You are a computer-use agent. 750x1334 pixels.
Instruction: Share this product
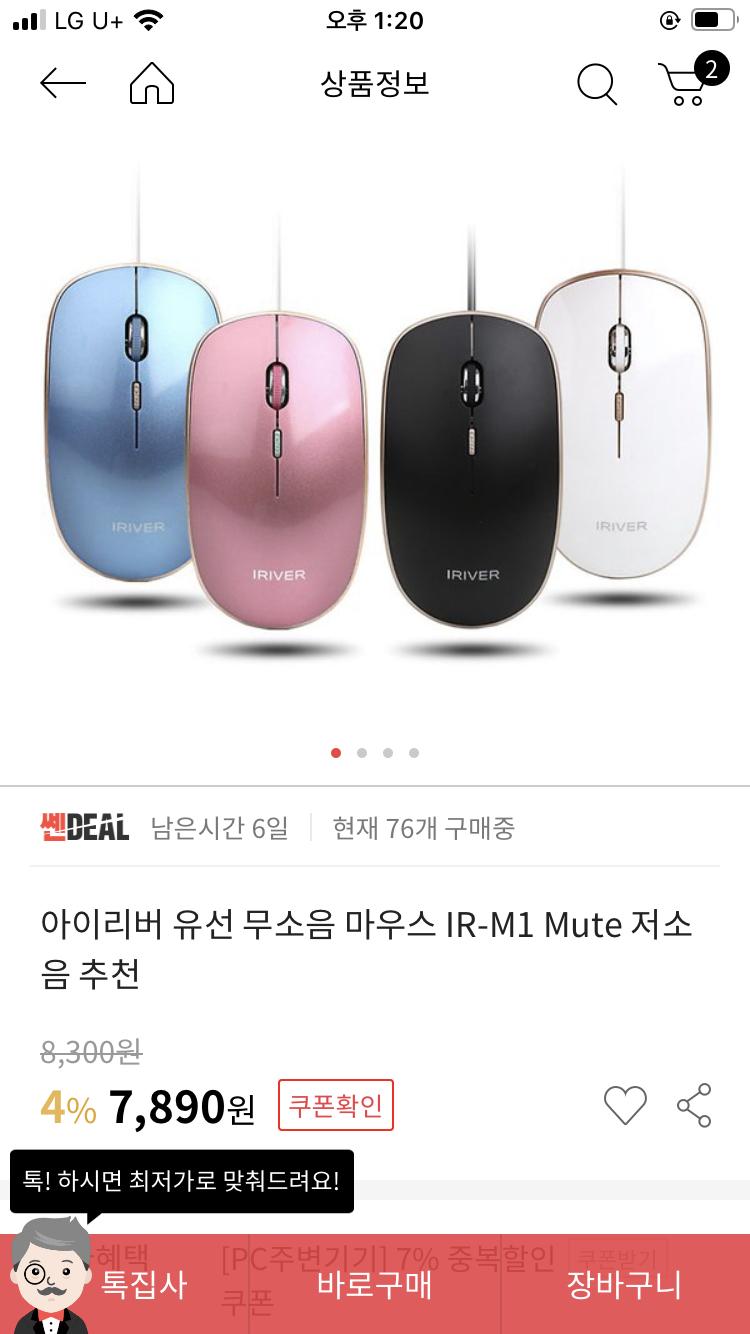[x=694, y=1105]
